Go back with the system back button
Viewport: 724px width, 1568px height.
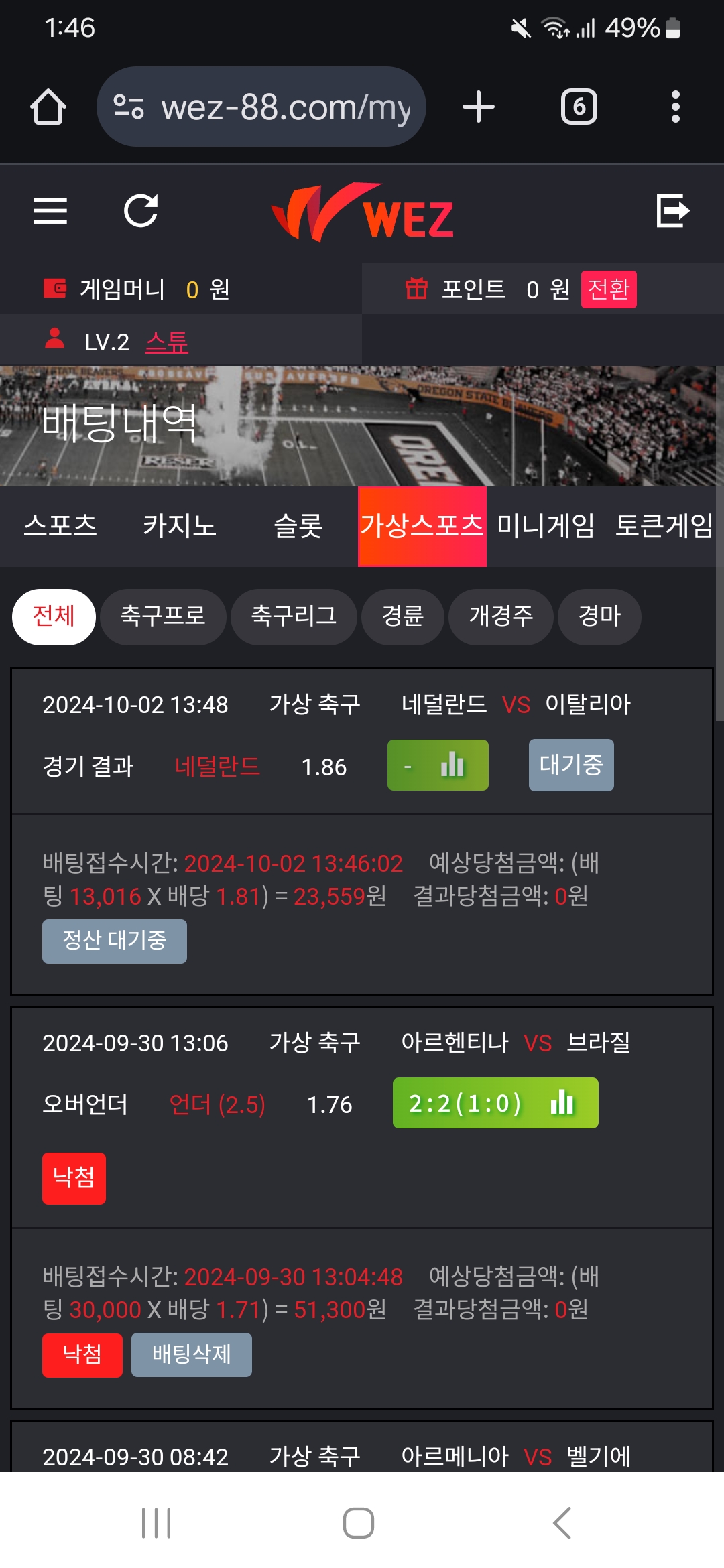[562, 1523]
